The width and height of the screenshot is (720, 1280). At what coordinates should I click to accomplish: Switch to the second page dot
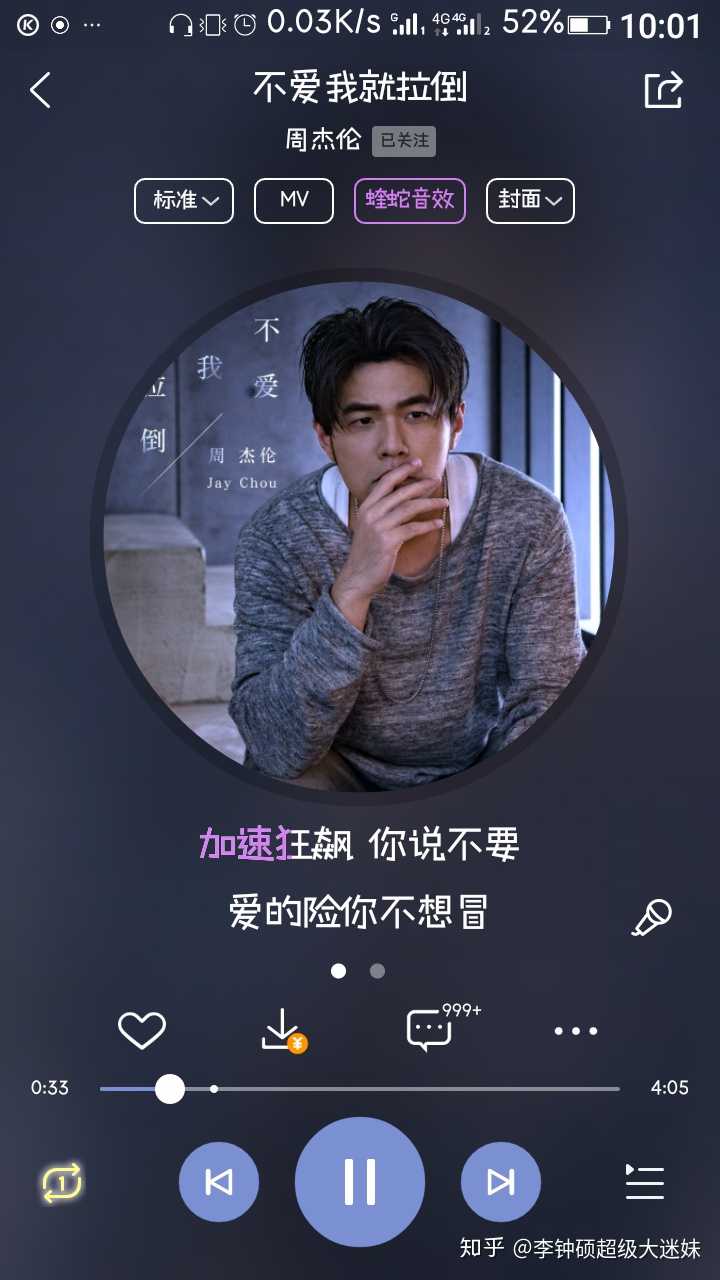pyautogui.click(x=377, y=971)
